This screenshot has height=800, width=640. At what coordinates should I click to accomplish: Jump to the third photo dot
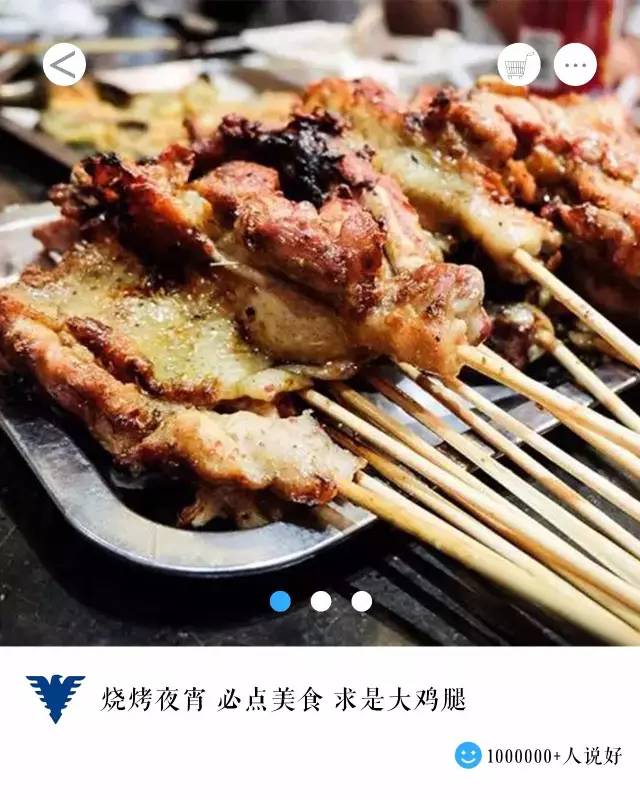pyautogui.click(x=361, y=601)
